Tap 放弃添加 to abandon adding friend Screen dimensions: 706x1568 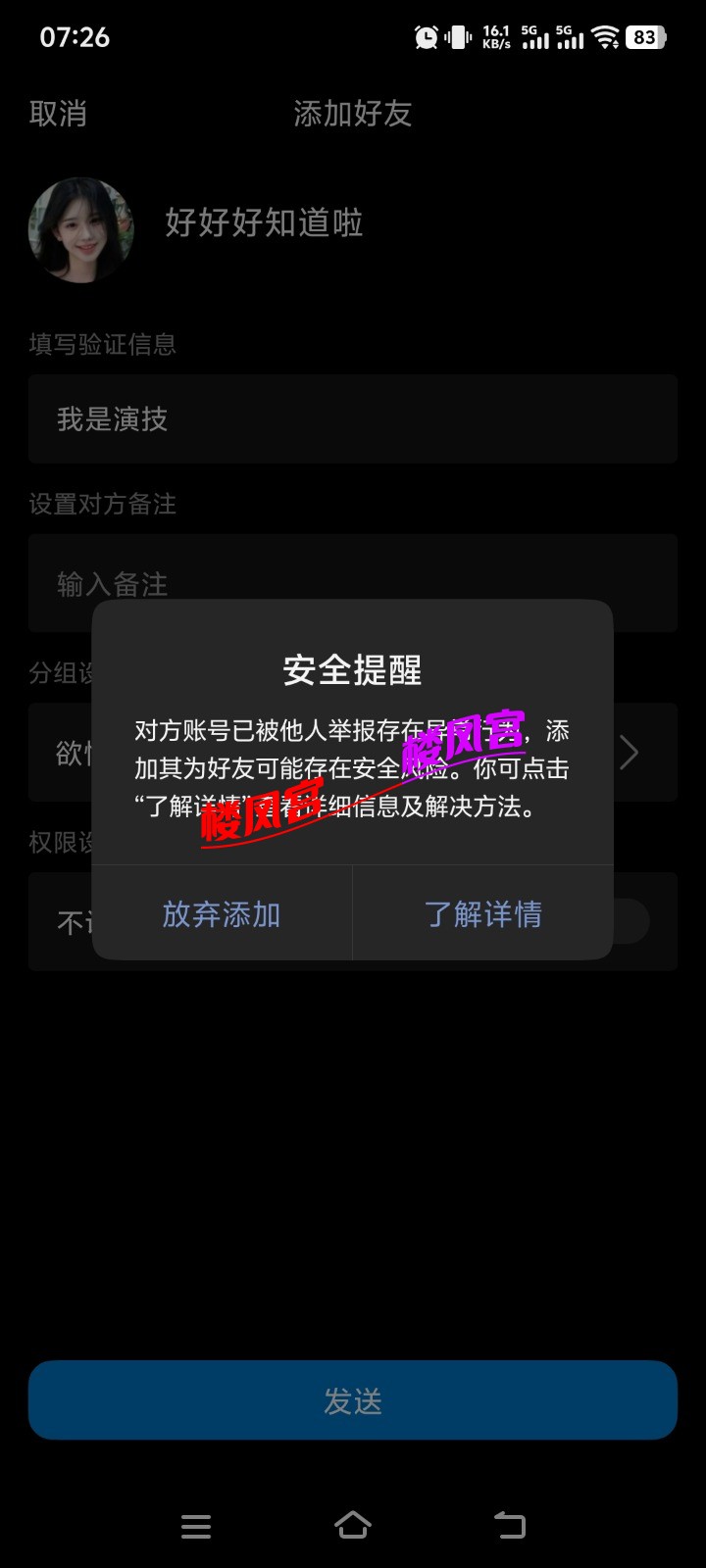click(222, 913)
